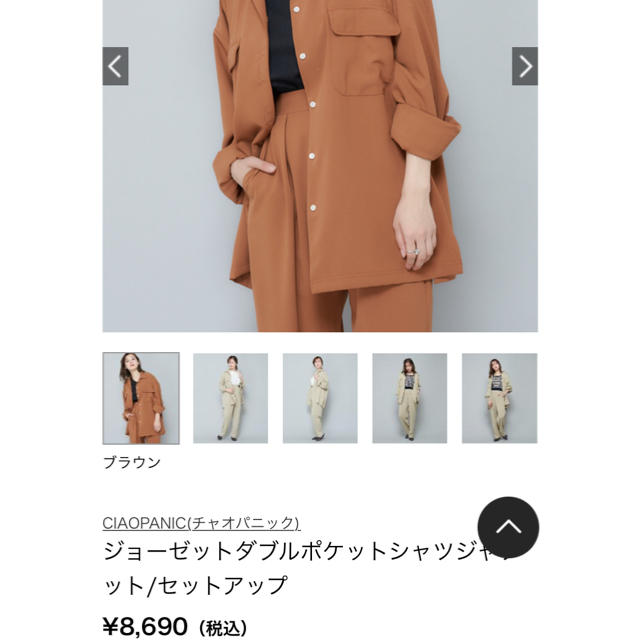The width and height of the screenshot is (640, 640).
Task: Select the brown outfit thumbnail
Action: (x=141, y=398)
